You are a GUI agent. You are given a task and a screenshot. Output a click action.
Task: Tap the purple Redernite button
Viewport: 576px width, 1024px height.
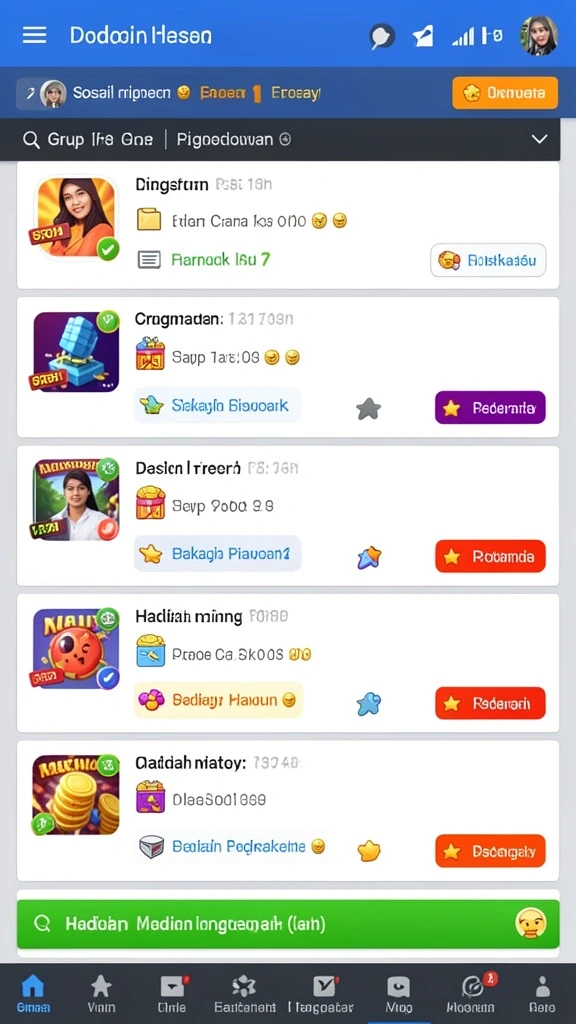click(490, 408)
